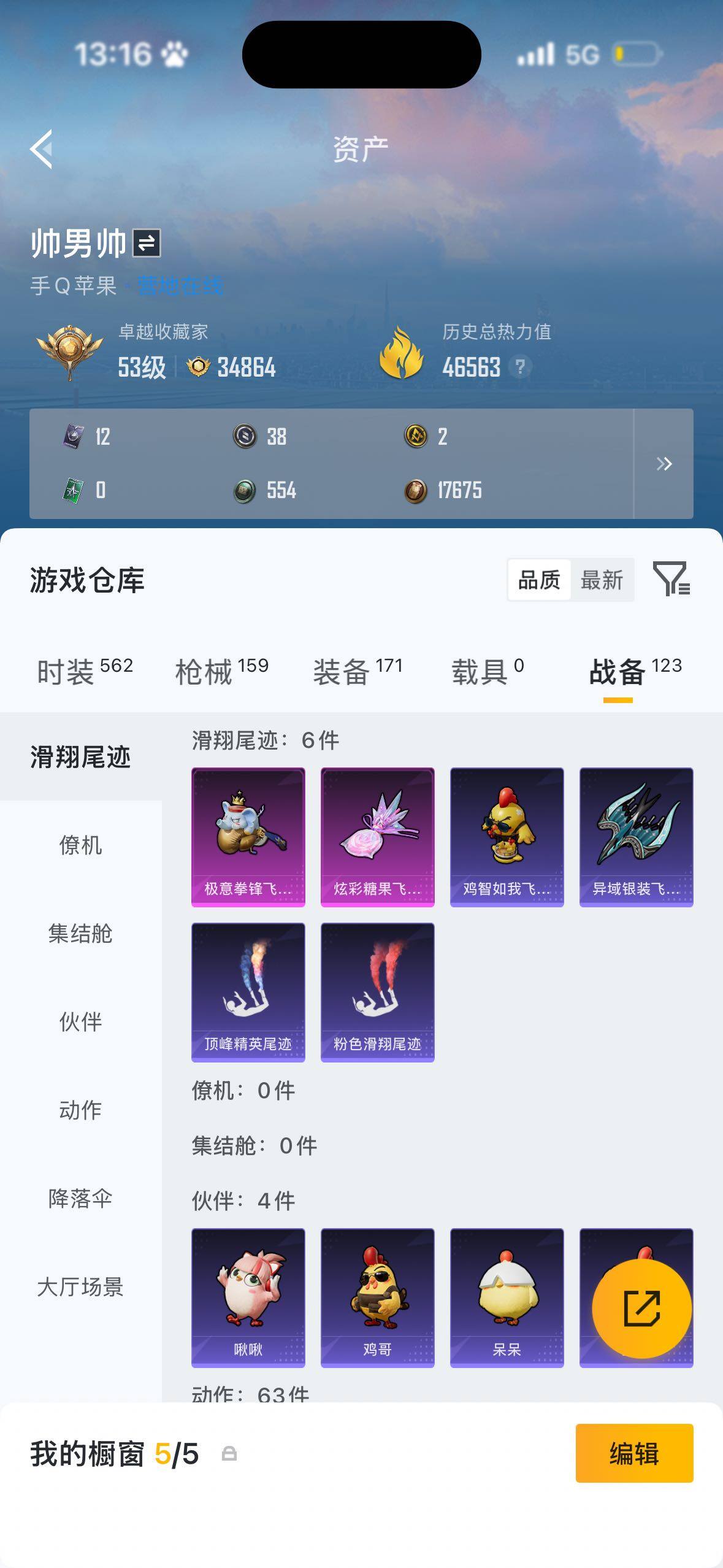
Task: Tap 编辑 to edit my showcase
Action: [634, 1453]
